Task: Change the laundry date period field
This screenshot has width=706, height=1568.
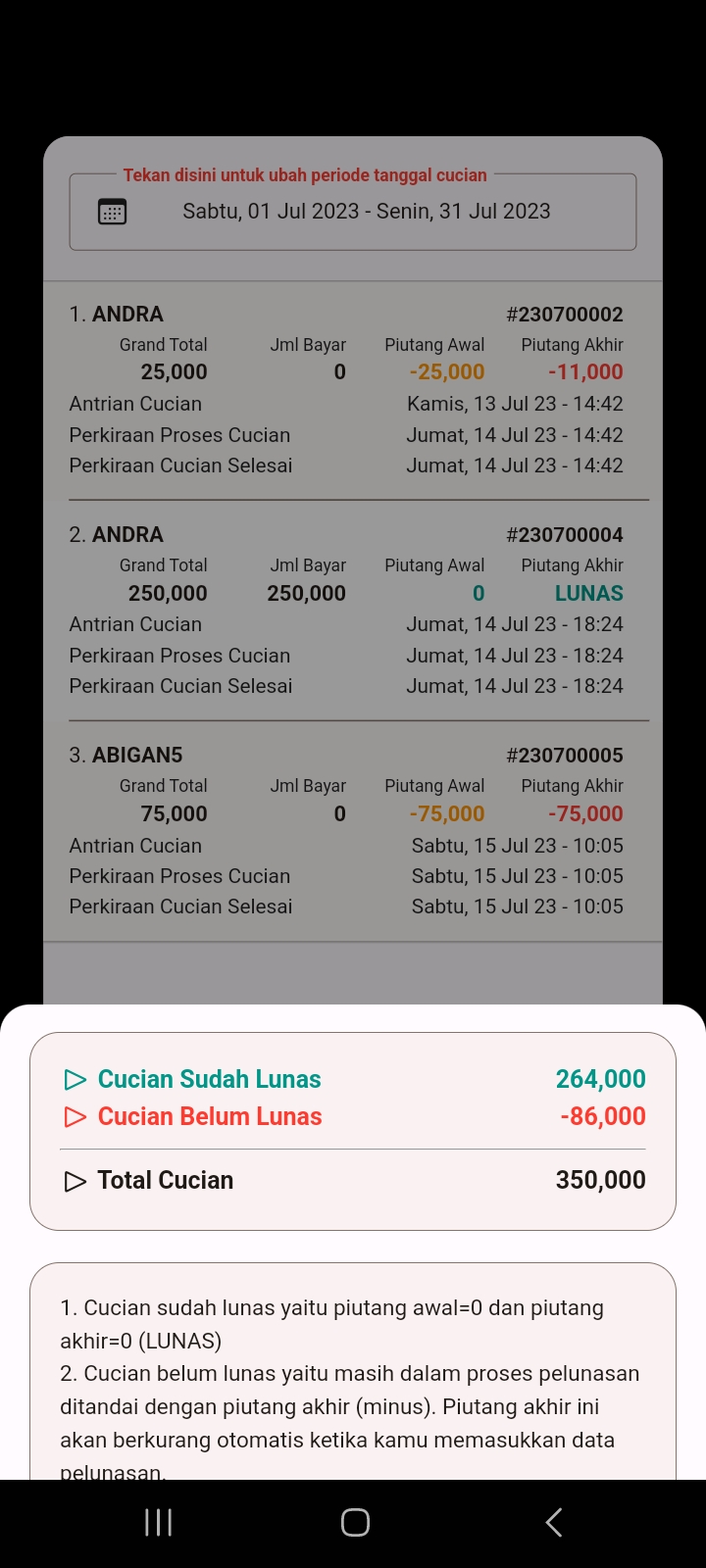Action: click(353, 211)
